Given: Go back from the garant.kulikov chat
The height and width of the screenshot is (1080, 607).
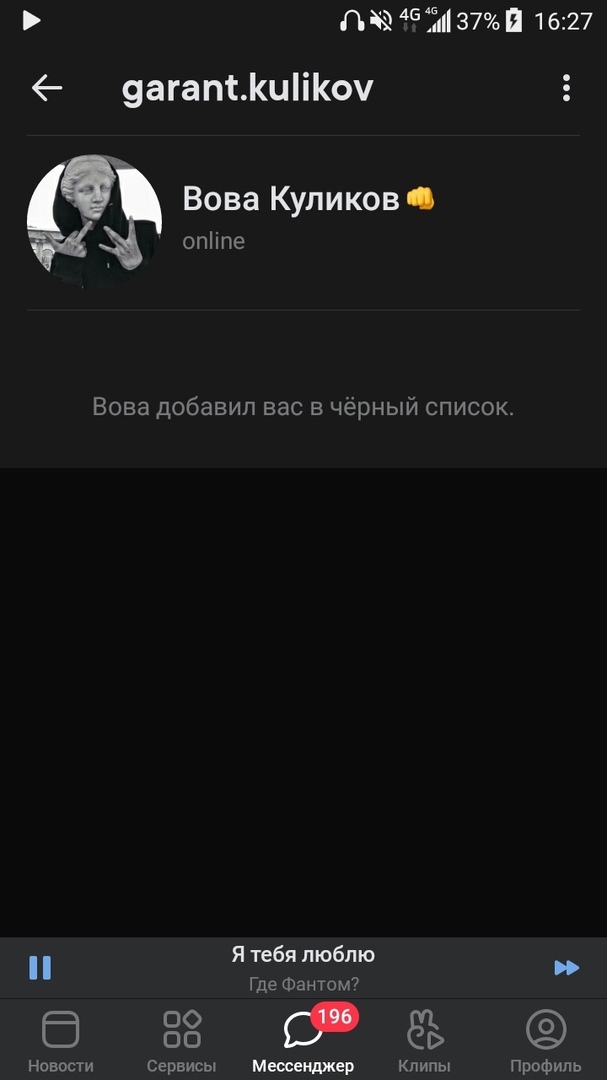Looking at the screenshot, I should 47,88.
